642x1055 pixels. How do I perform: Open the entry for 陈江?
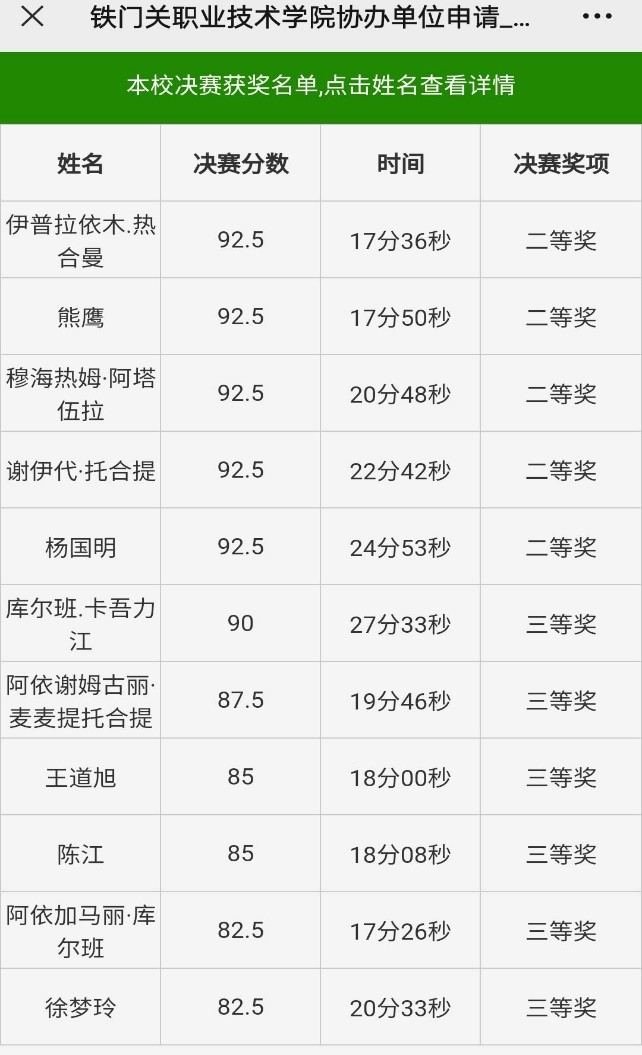coord(81,854)
